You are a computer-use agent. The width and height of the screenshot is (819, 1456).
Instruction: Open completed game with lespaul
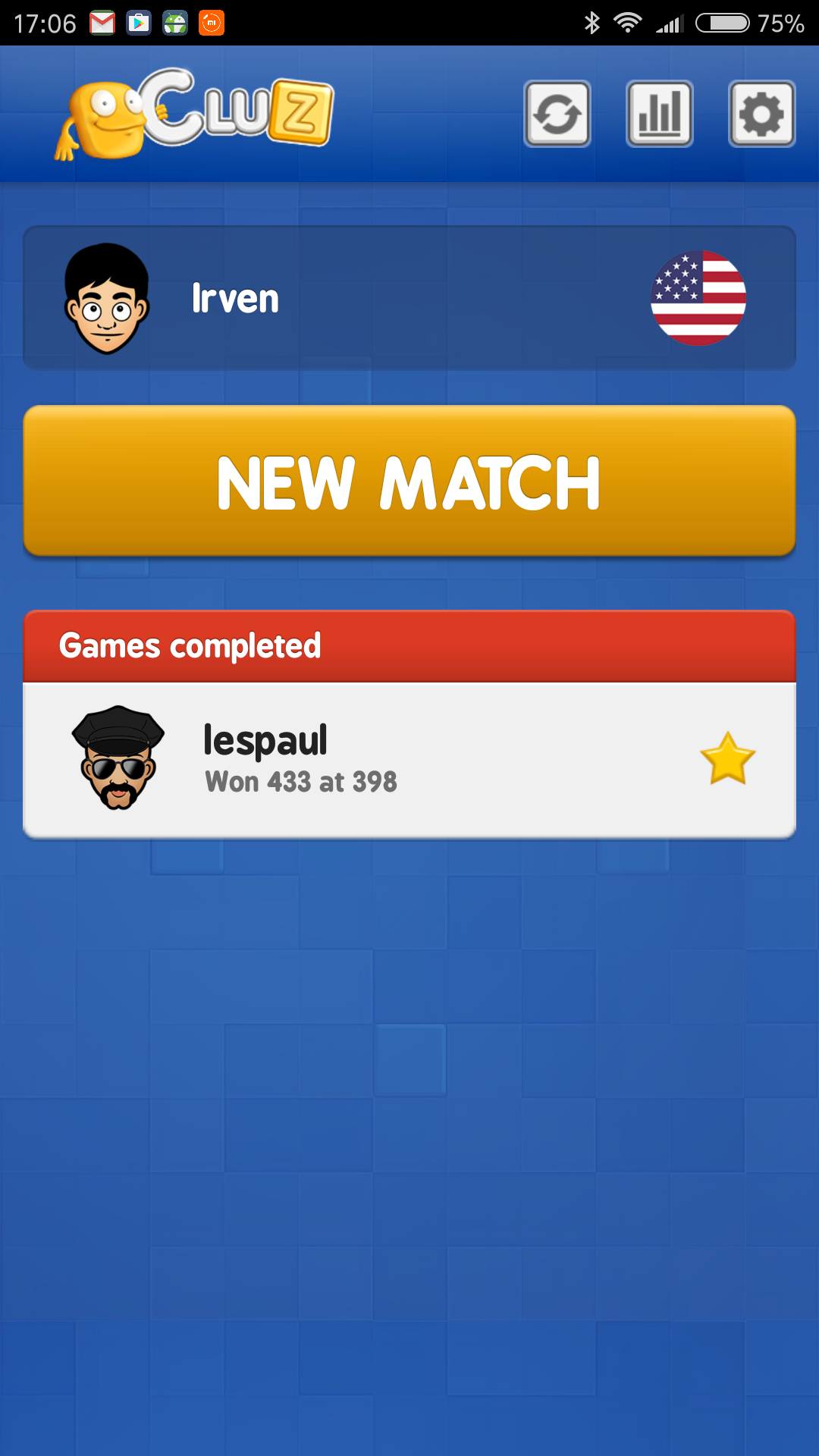point(379,760)
